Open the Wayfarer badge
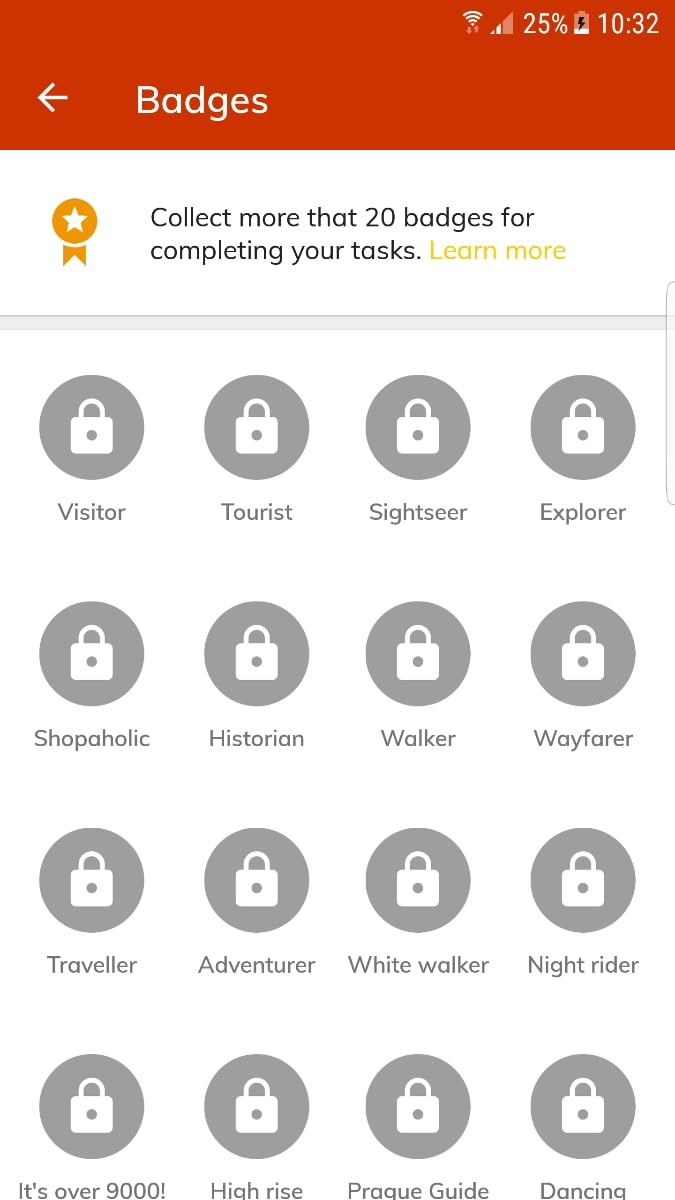 [582, 654]
